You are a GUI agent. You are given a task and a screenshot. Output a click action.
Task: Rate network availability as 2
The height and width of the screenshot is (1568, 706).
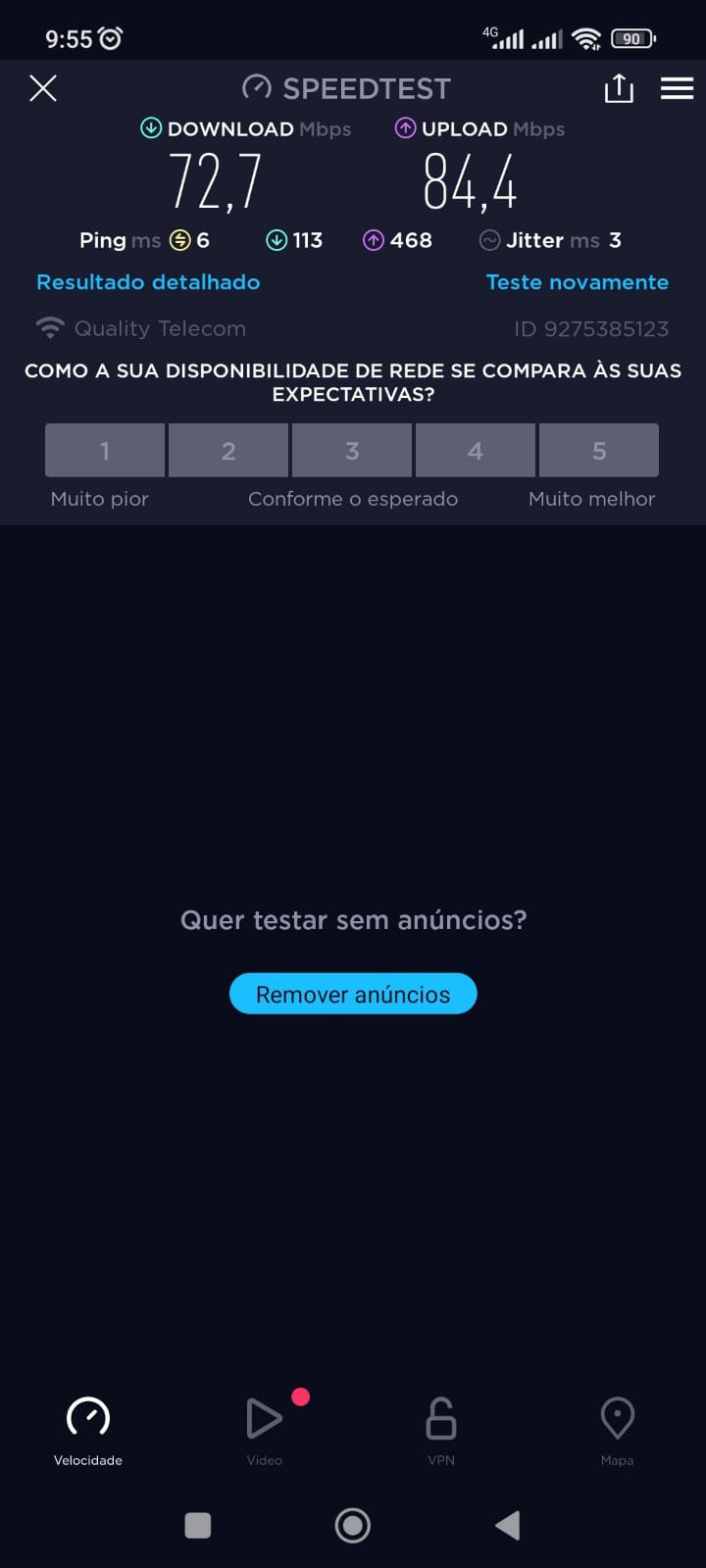click(228, 451)
